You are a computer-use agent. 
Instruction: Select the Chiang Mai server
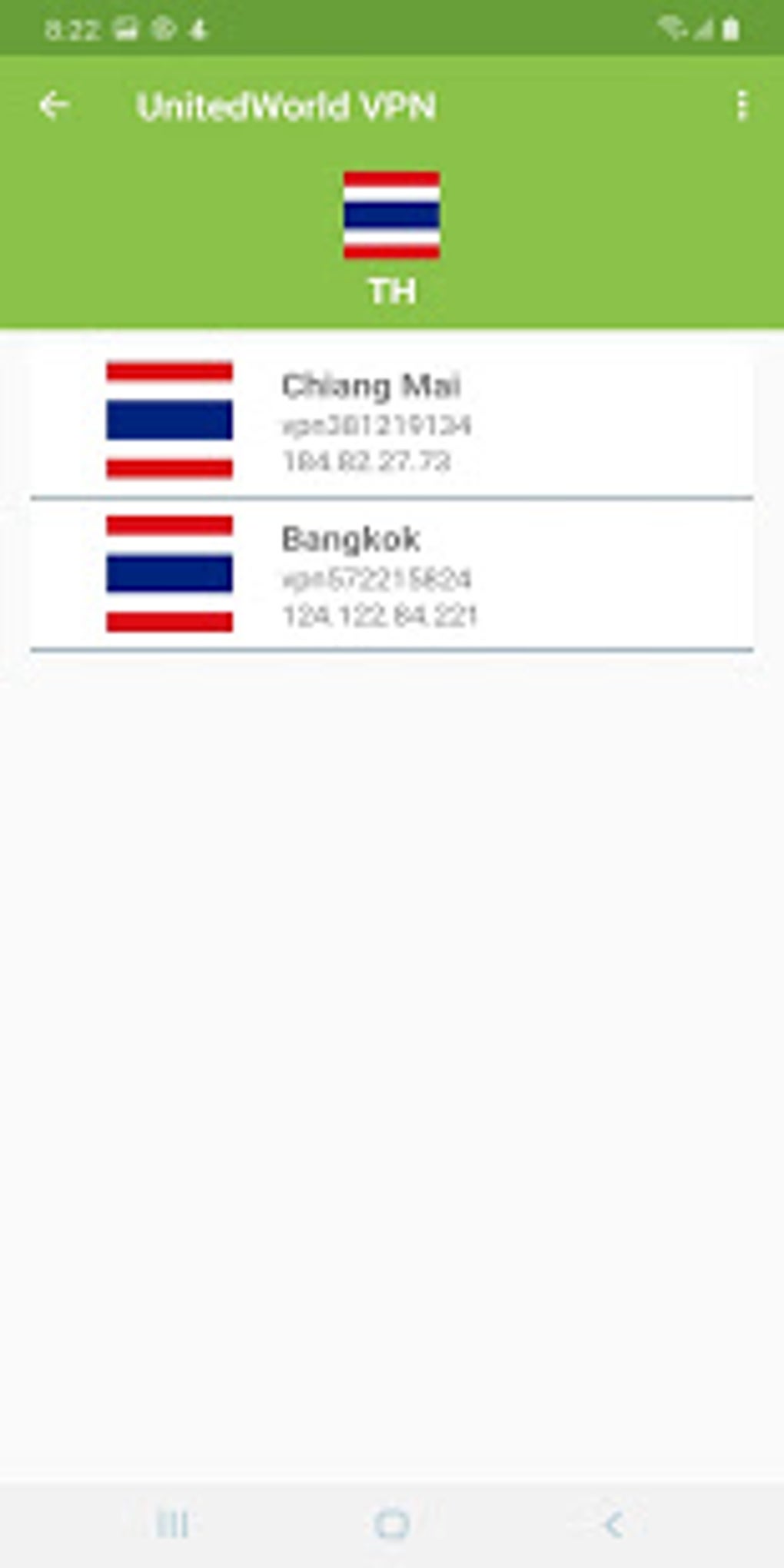coord(392,420)
